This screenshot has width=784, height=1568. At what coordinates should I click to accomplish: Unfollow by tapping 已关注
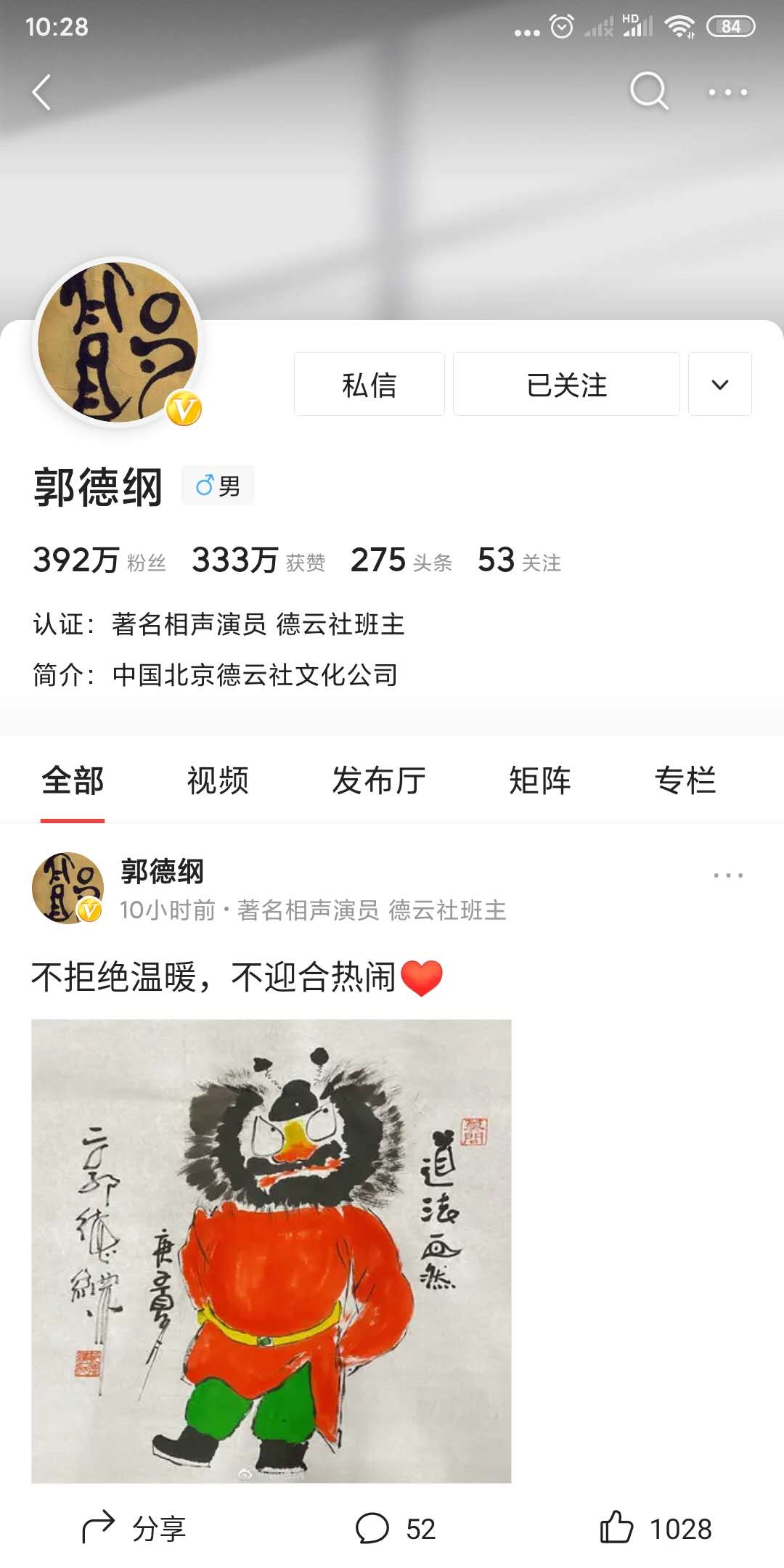[565, 384]
